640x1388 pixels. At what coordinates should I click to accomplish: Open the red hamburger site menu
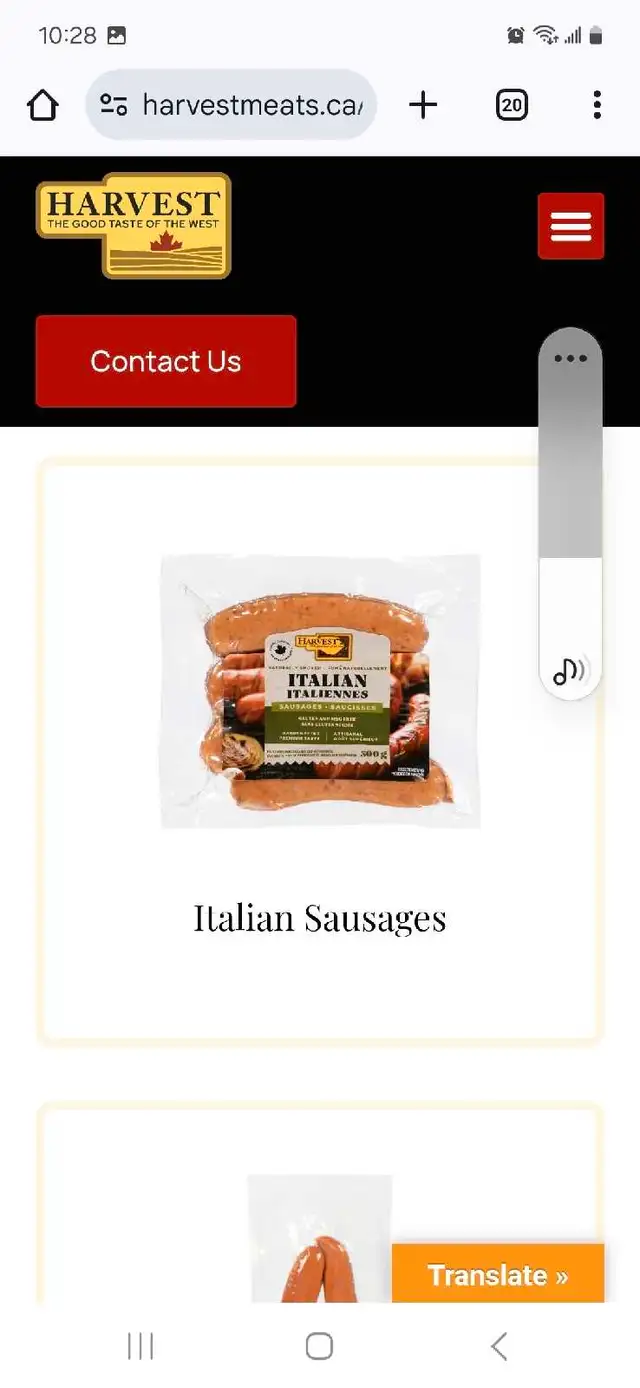point(571,226)
